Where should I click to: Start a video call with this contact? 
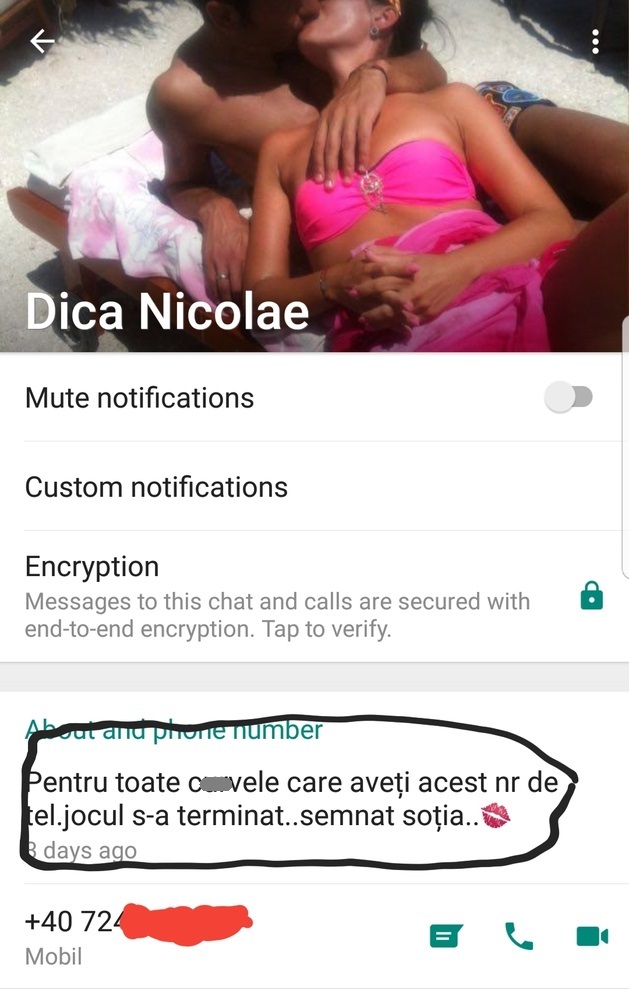(592, 936)
